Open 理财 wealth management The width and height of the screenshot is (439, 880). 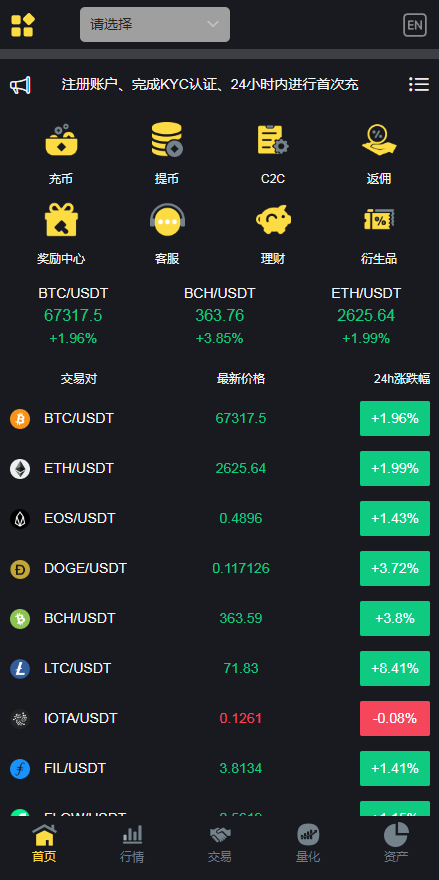[x=273, y=234]
